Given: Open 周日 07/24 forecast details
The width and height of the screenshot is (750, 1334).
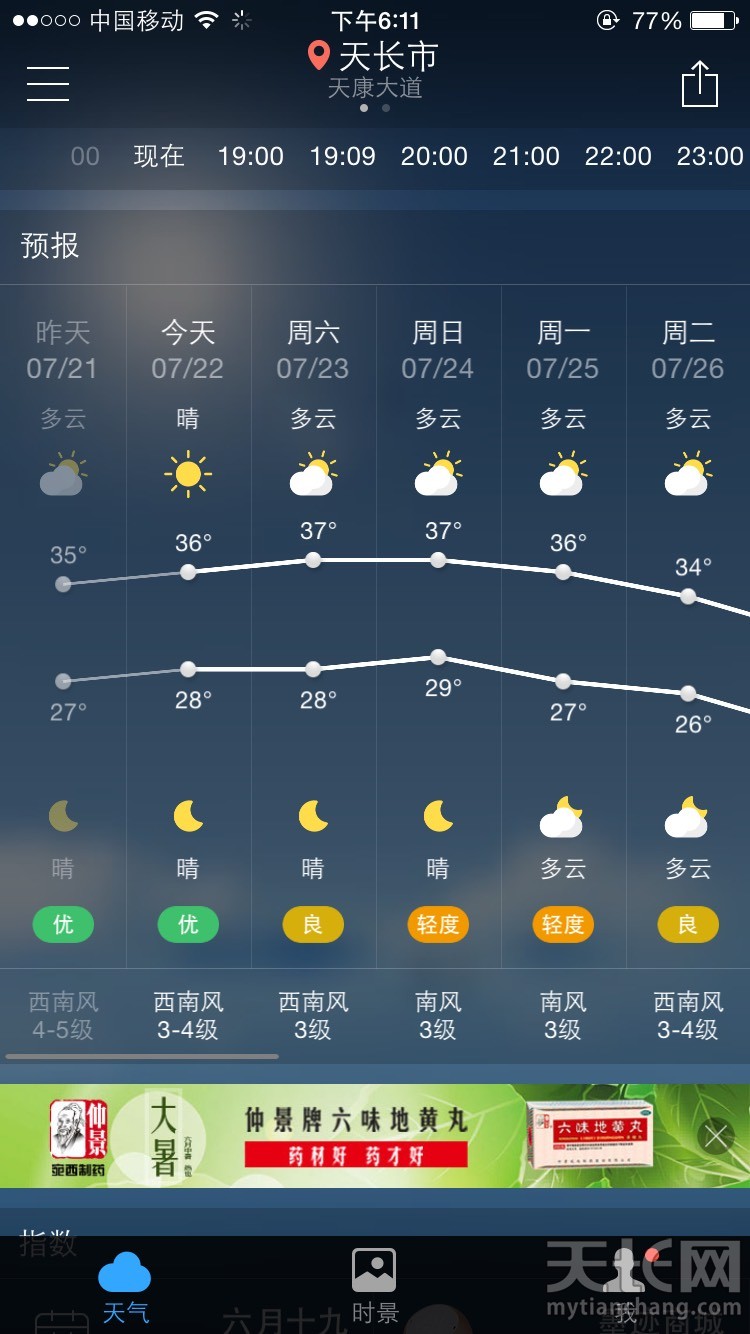Looking at the screenshot, I should coord(438,350).
